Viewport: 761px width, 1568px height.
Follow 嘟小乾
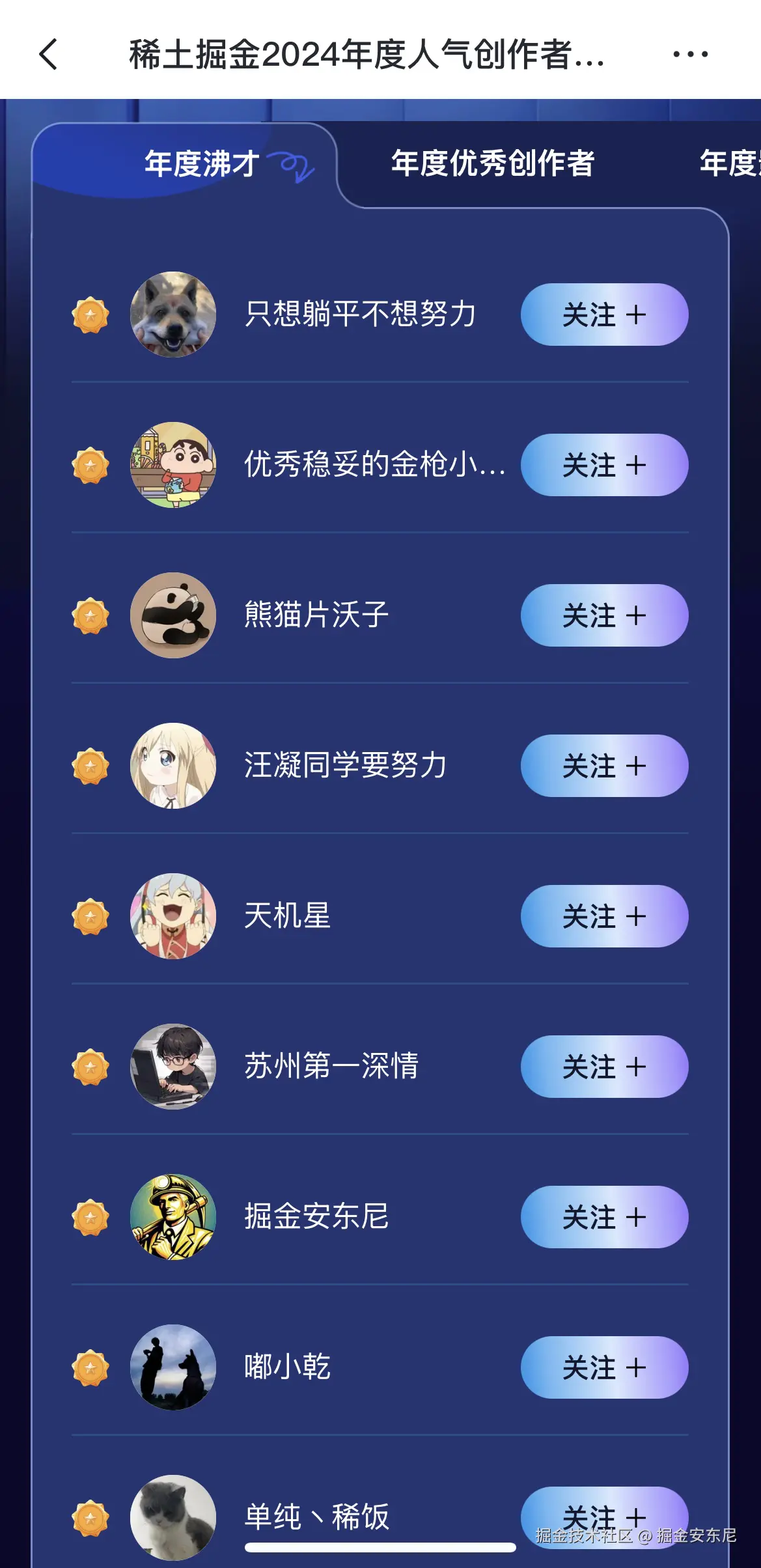(604, 1368)
